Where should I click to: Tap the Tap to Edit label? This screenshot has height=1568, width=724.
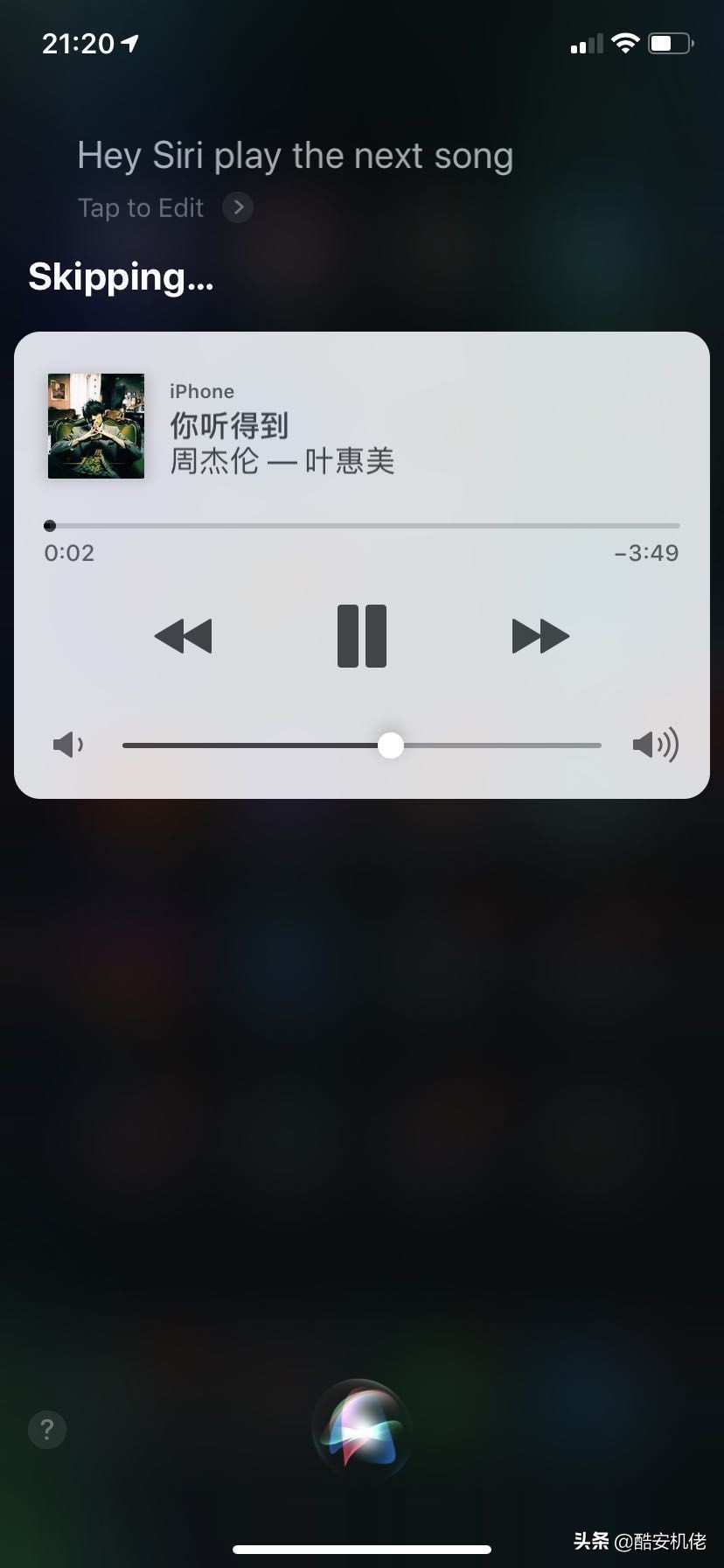point(140,207)
